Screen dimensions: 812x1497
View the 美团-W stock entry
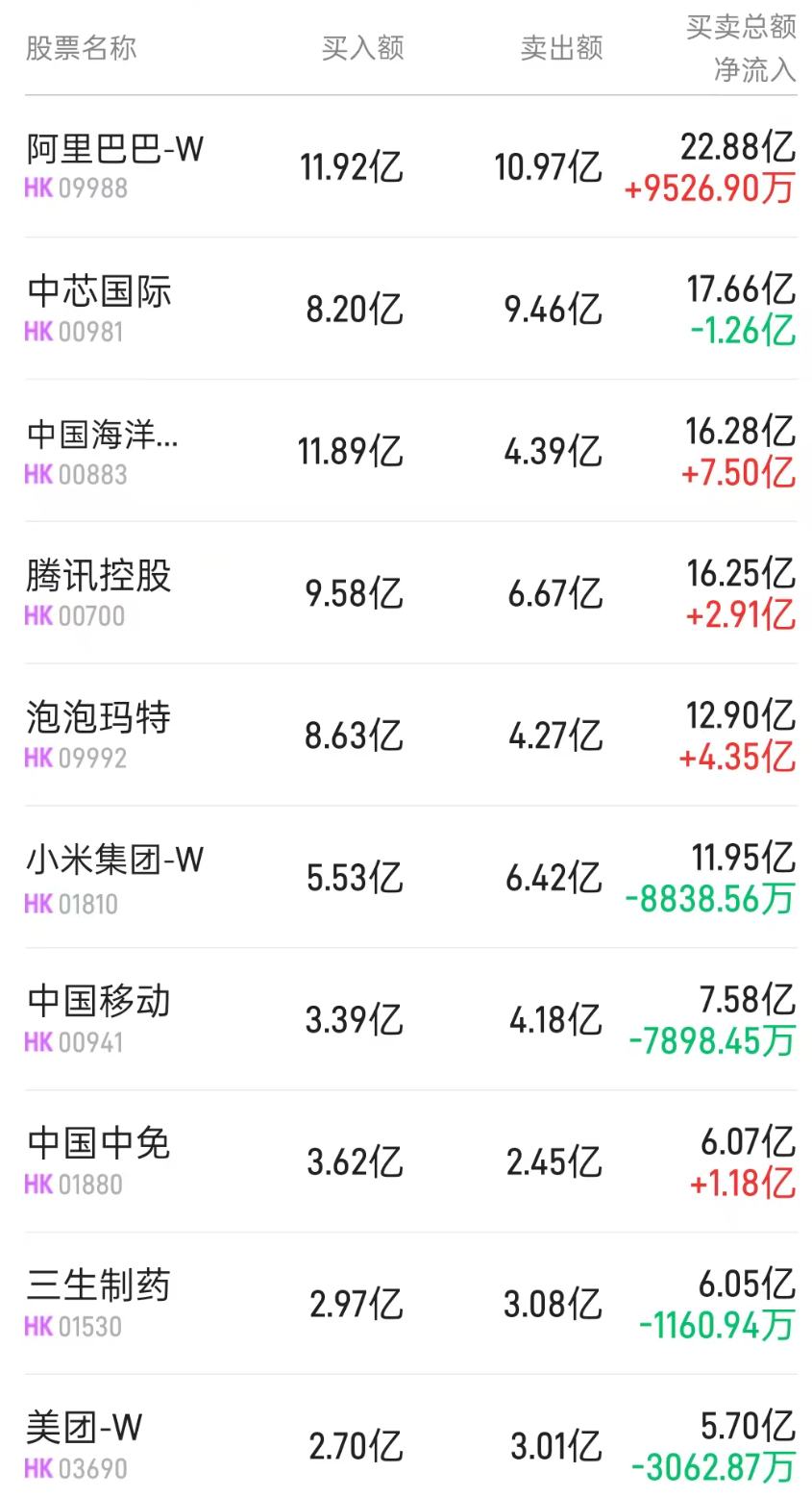[x=81, y=1430]
